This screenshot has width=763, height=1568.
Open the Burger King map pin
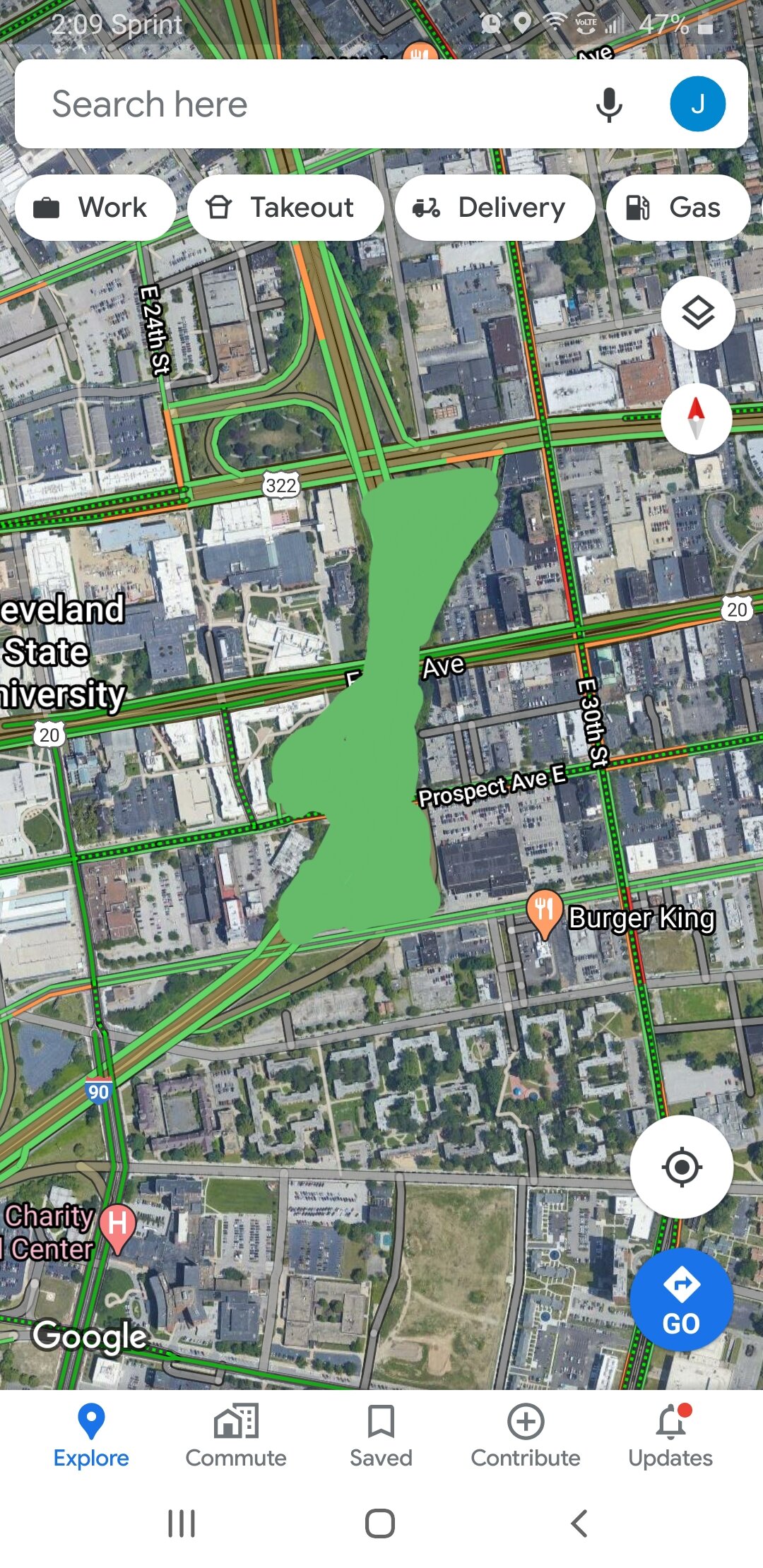544,914
